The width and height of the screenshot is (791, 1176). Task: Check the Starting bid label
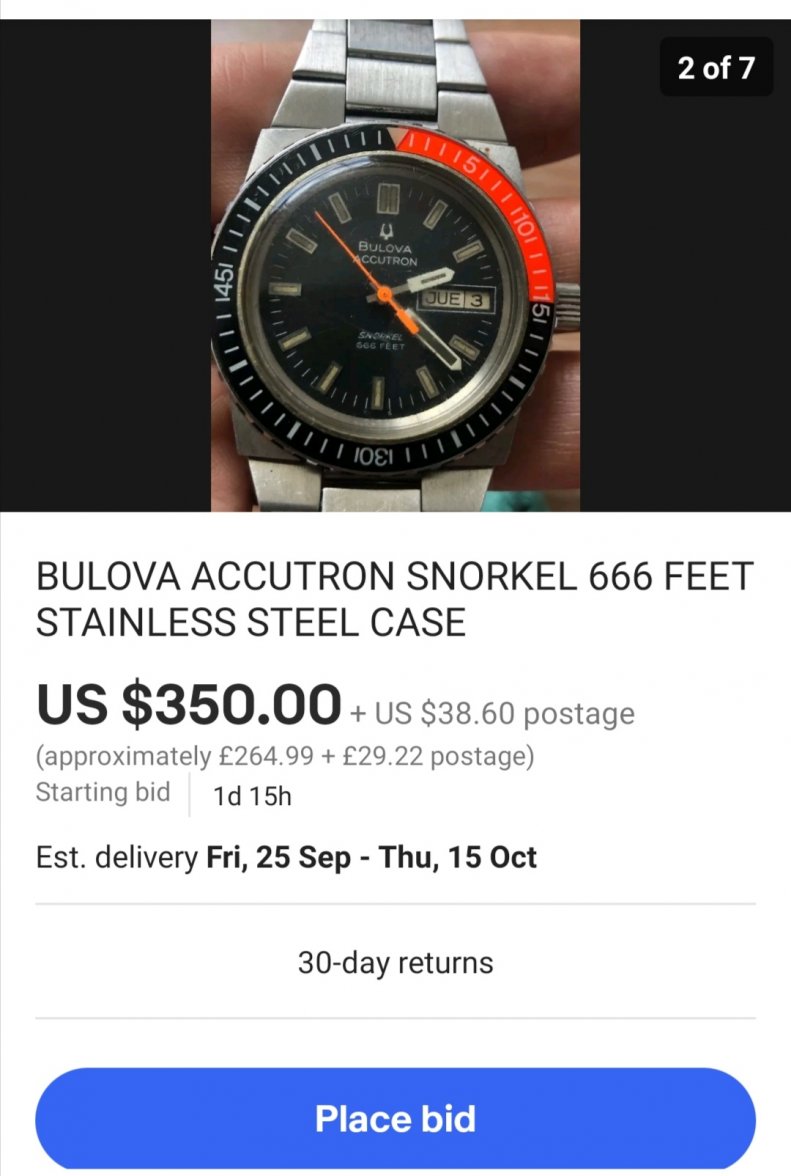103,793
